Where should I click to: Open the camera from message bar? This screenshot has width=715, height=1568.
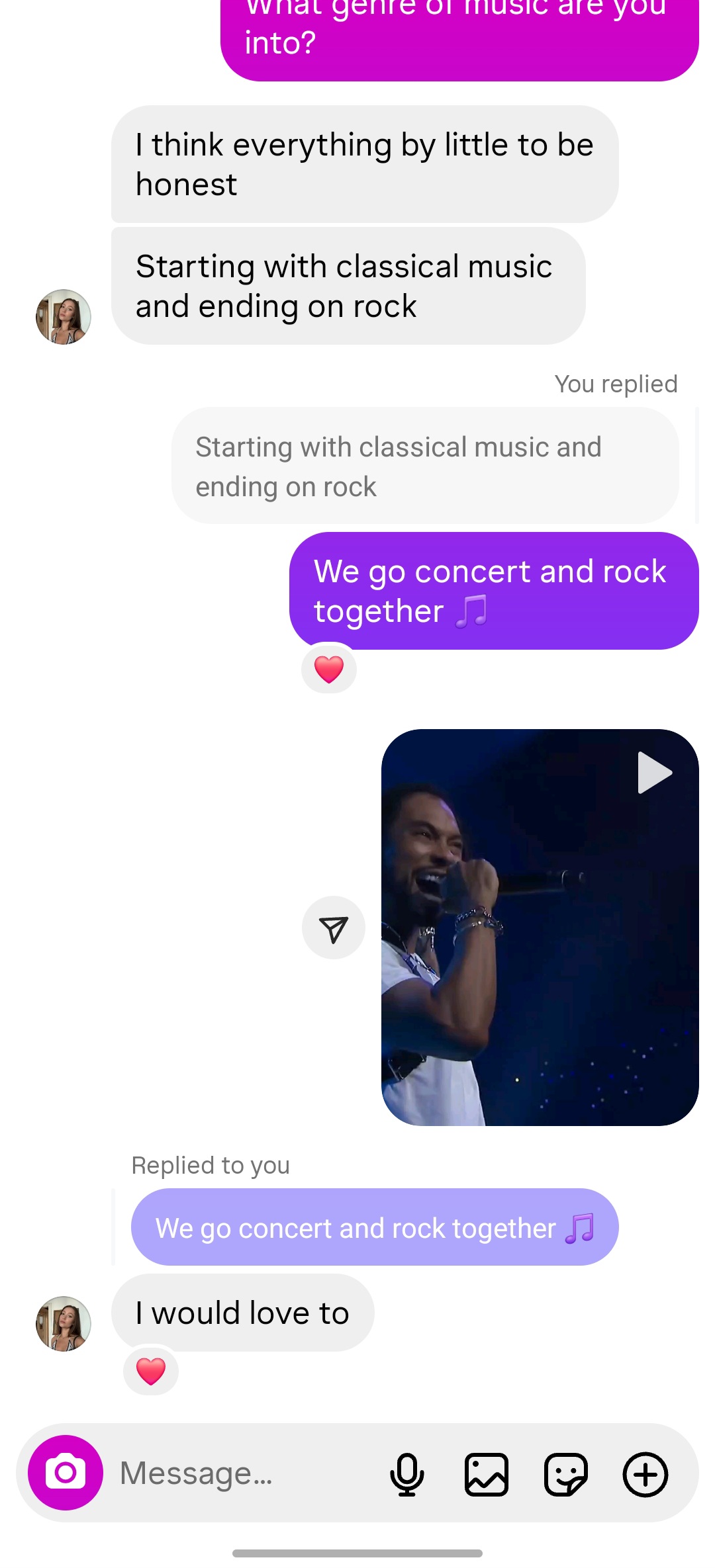pyautogui.click(x=65, y=1472)
